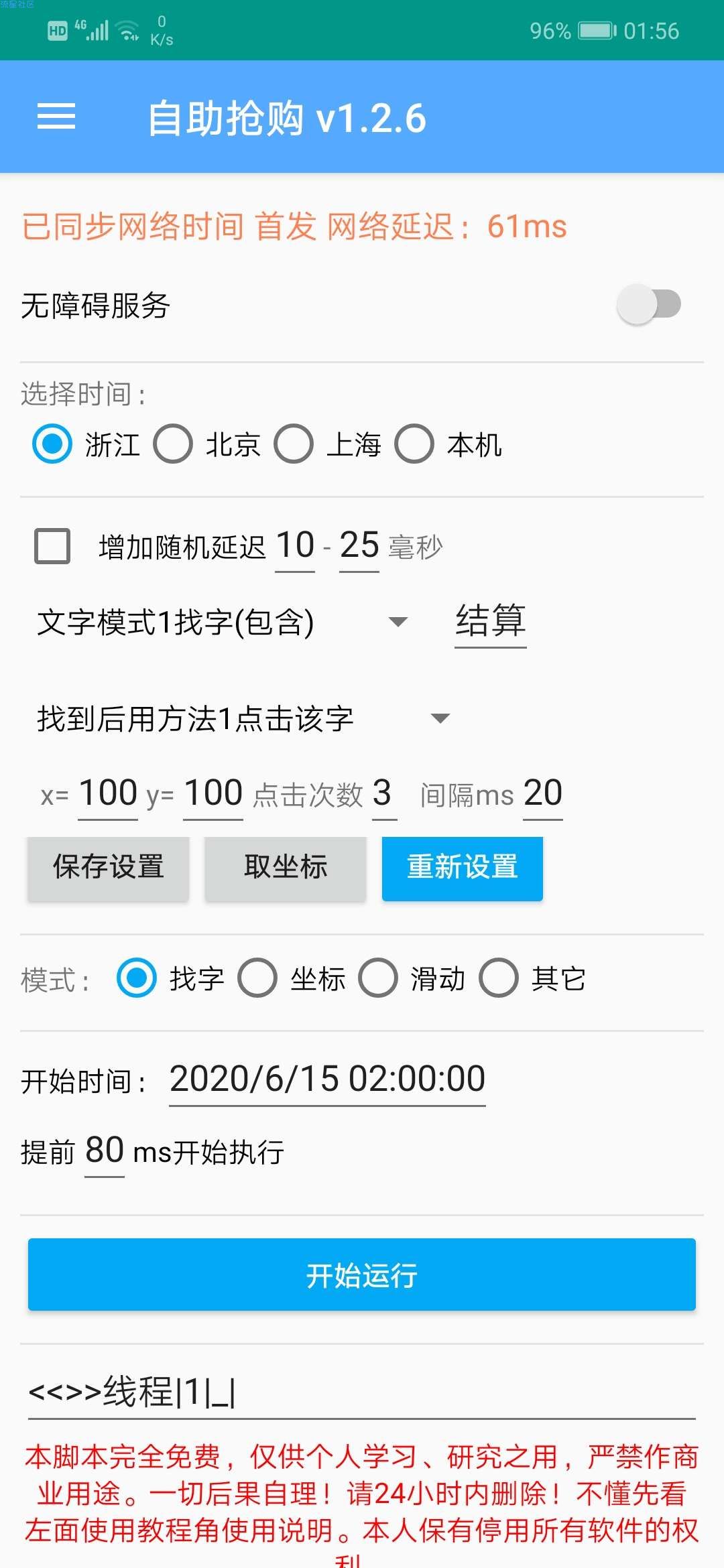The image size is (724, 1568).
Task: Edit the 点击次数 field showing 3
Action: tap(383, 793)
